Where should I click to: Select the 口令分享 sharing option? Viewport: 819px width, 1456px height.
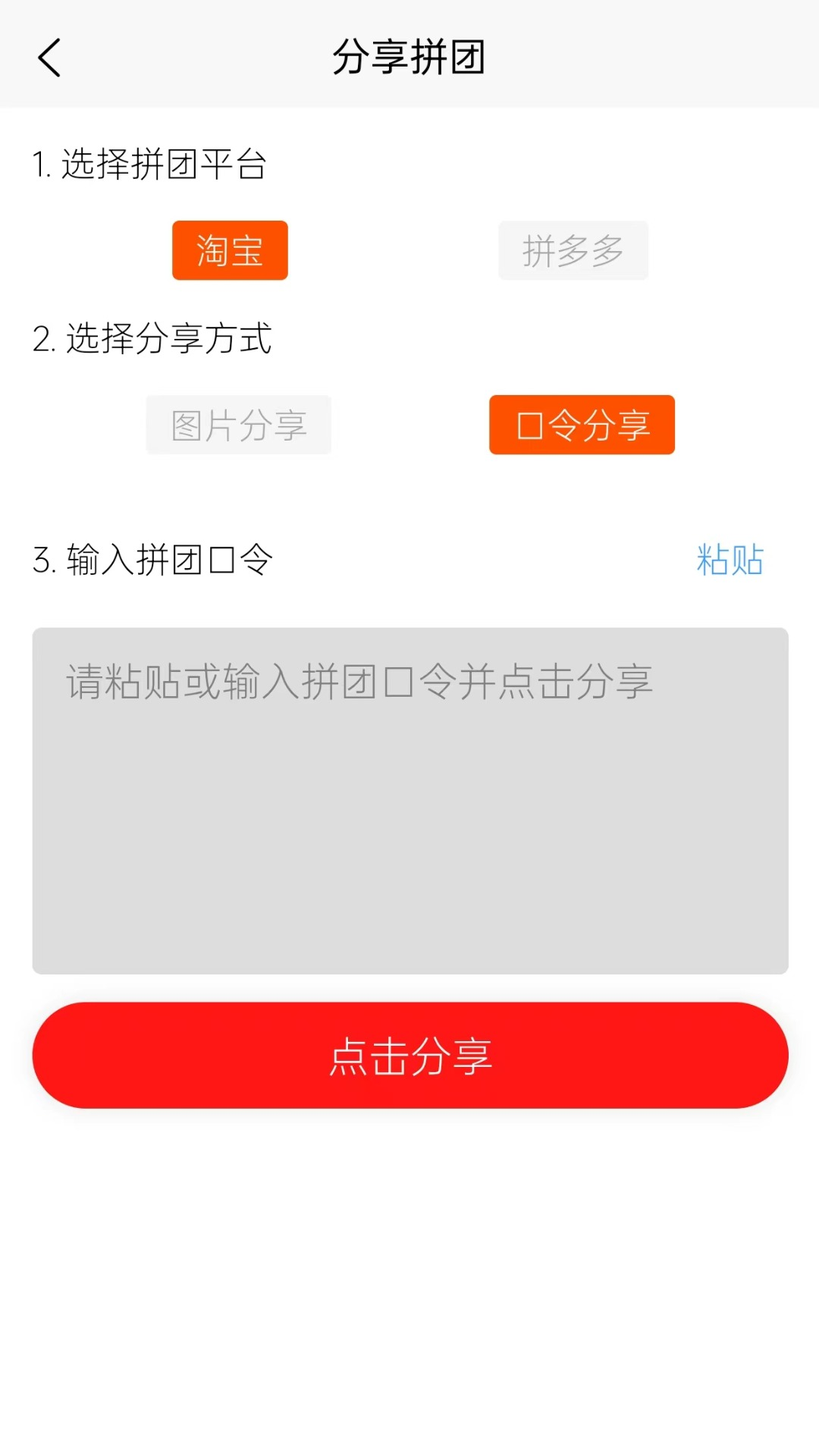coord(582,425)
